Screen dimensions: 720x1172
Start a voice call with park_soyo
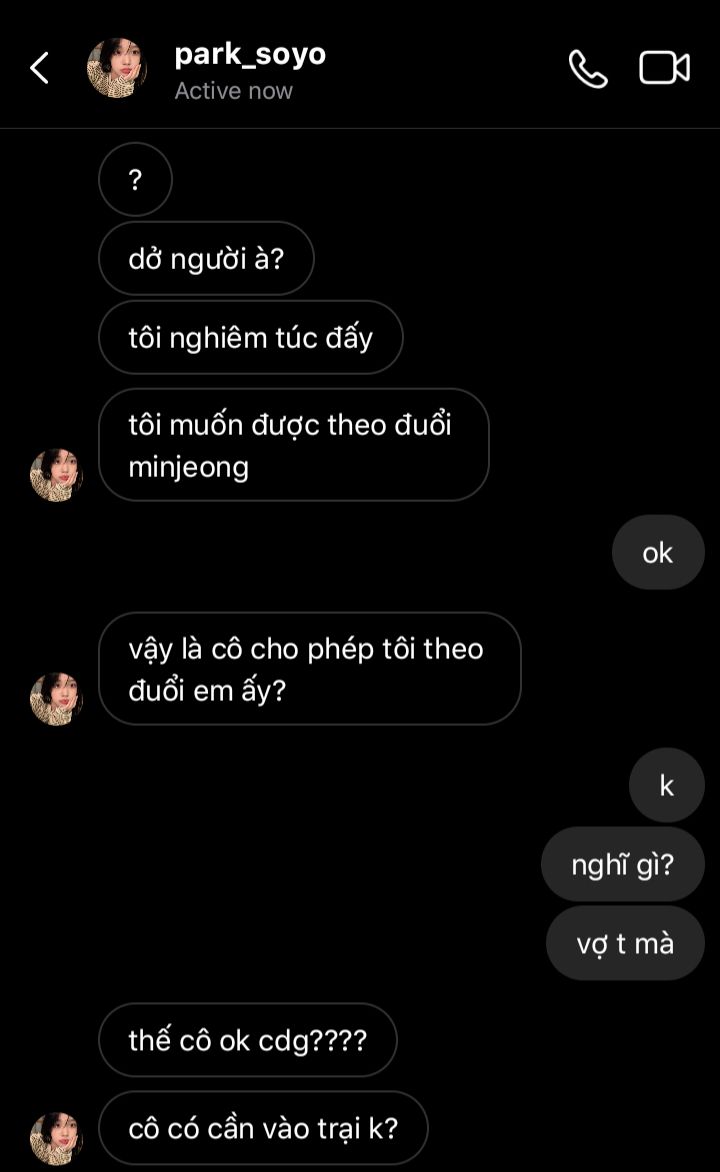point(588,68)
